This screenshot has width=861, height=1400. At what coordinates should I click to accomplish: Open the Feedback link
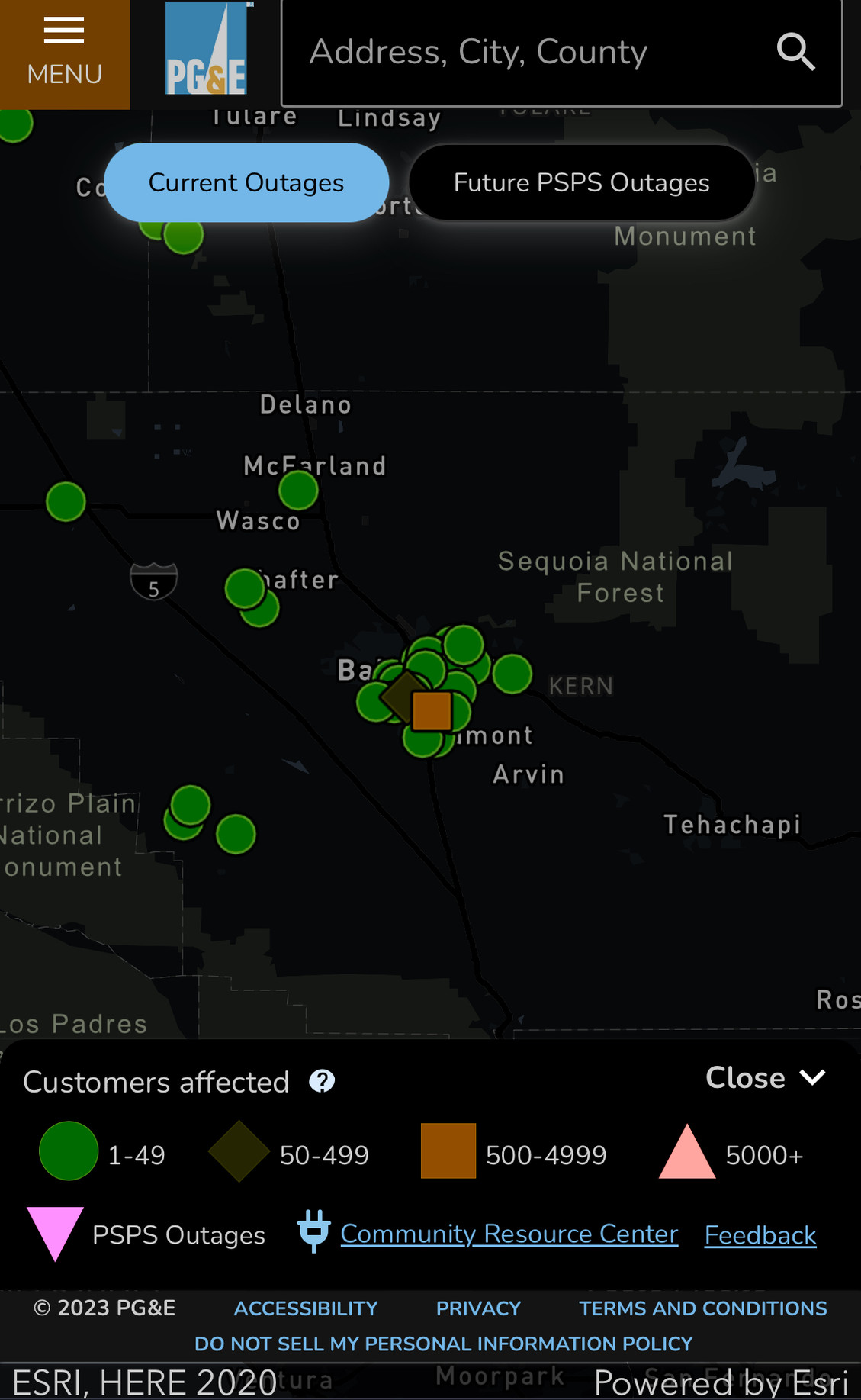tap(760, 1235)
